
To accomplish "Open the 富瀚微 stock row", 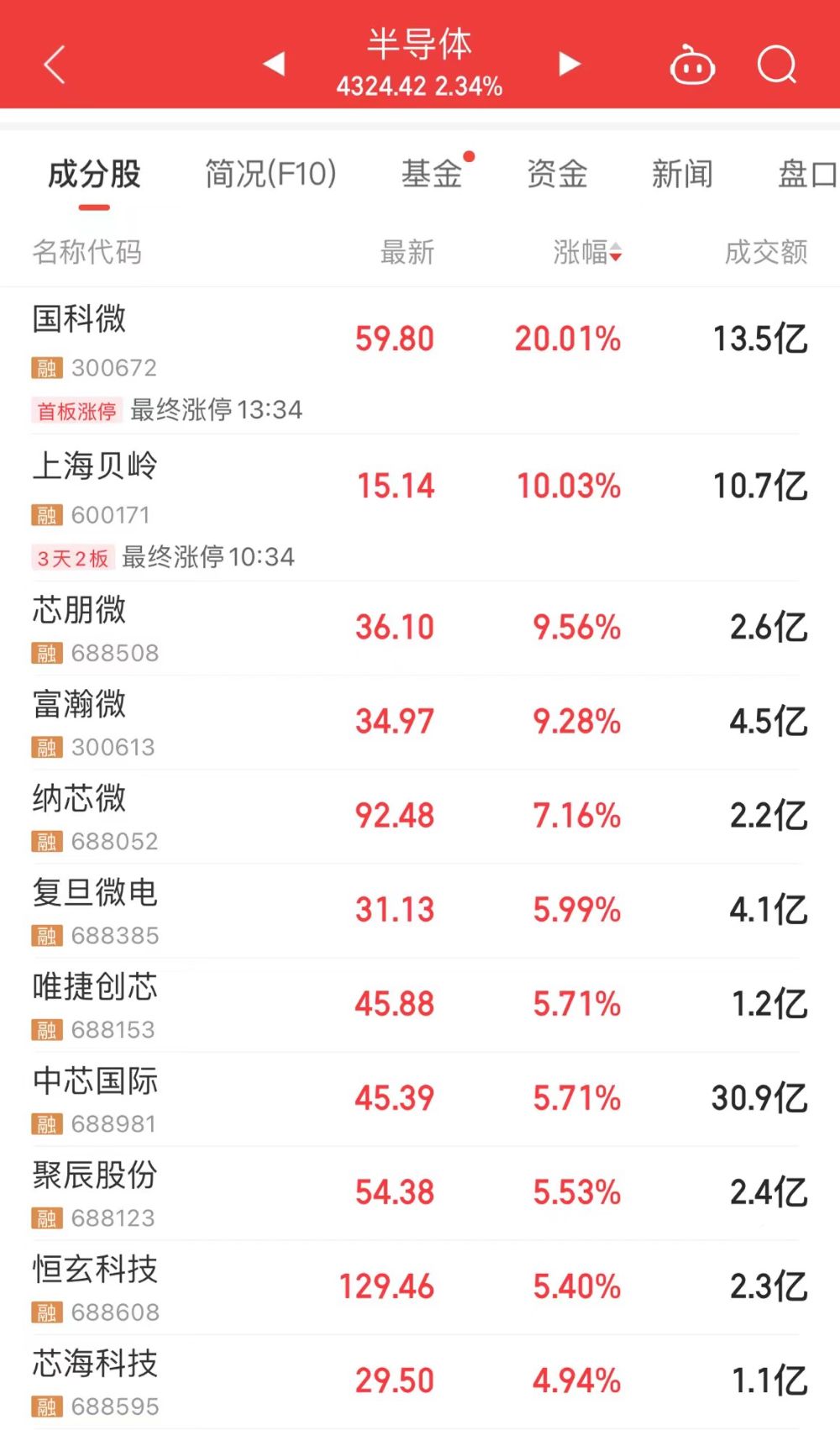I will 420,722.
